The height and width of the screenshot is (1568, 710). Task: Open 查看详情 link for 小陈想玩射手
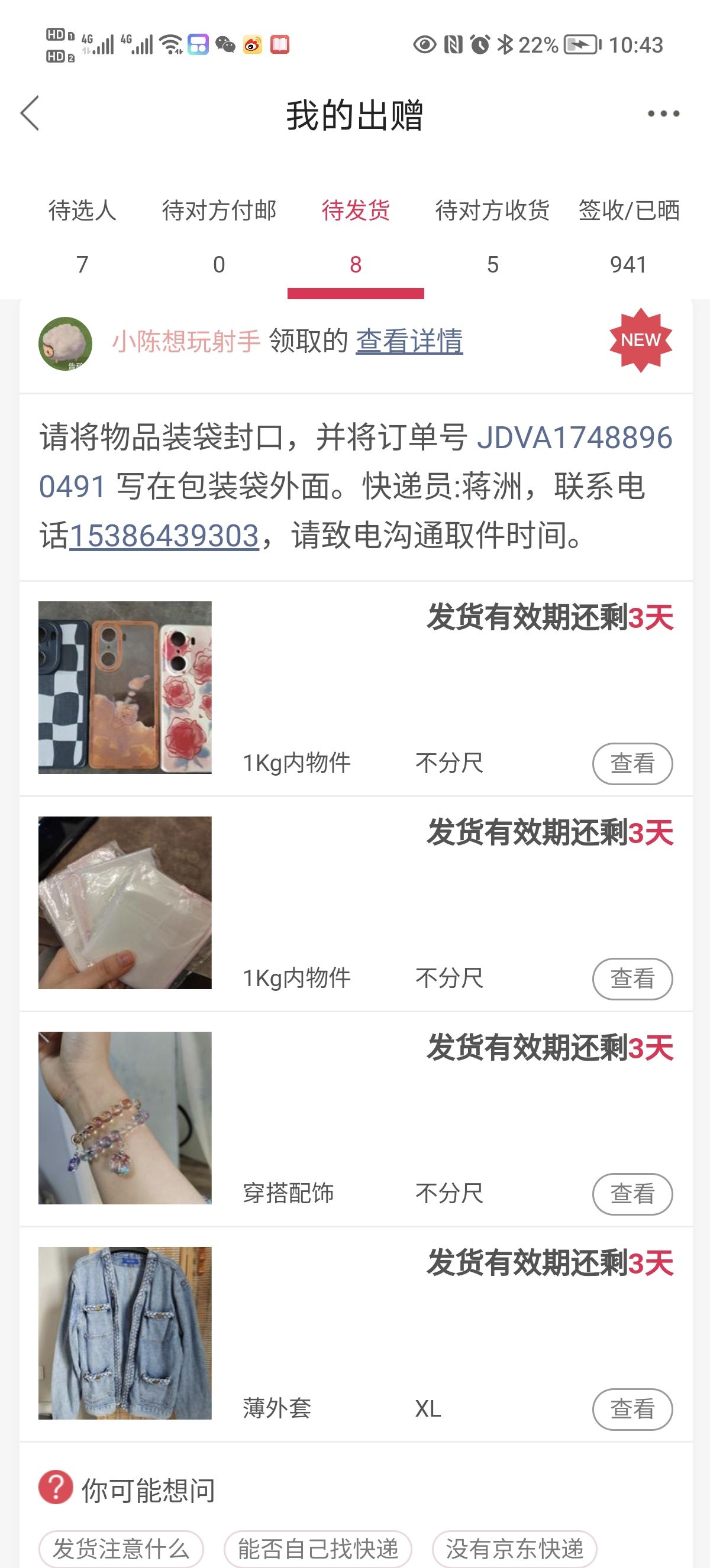pos(409,341)
